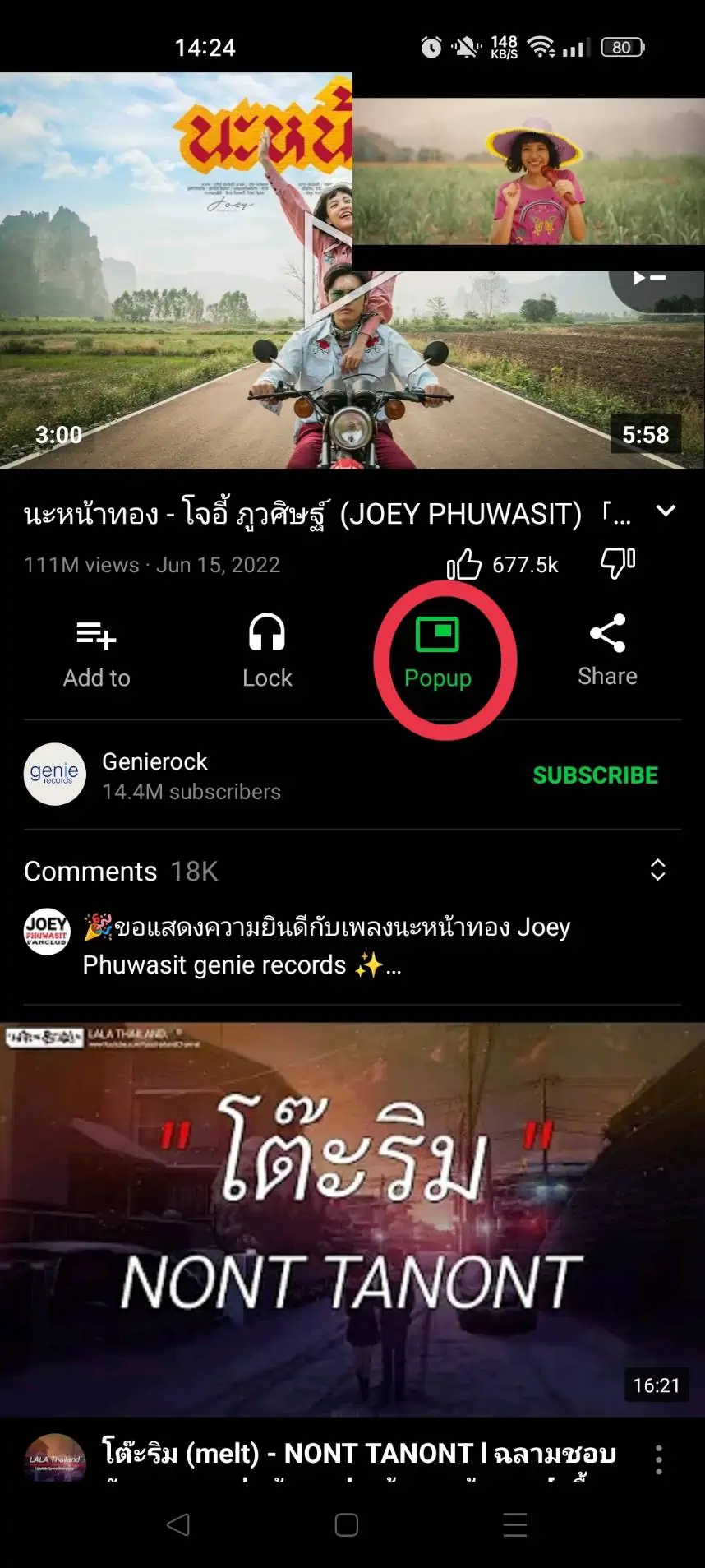Open the NONT TANONT video thumbnail

352,1219
